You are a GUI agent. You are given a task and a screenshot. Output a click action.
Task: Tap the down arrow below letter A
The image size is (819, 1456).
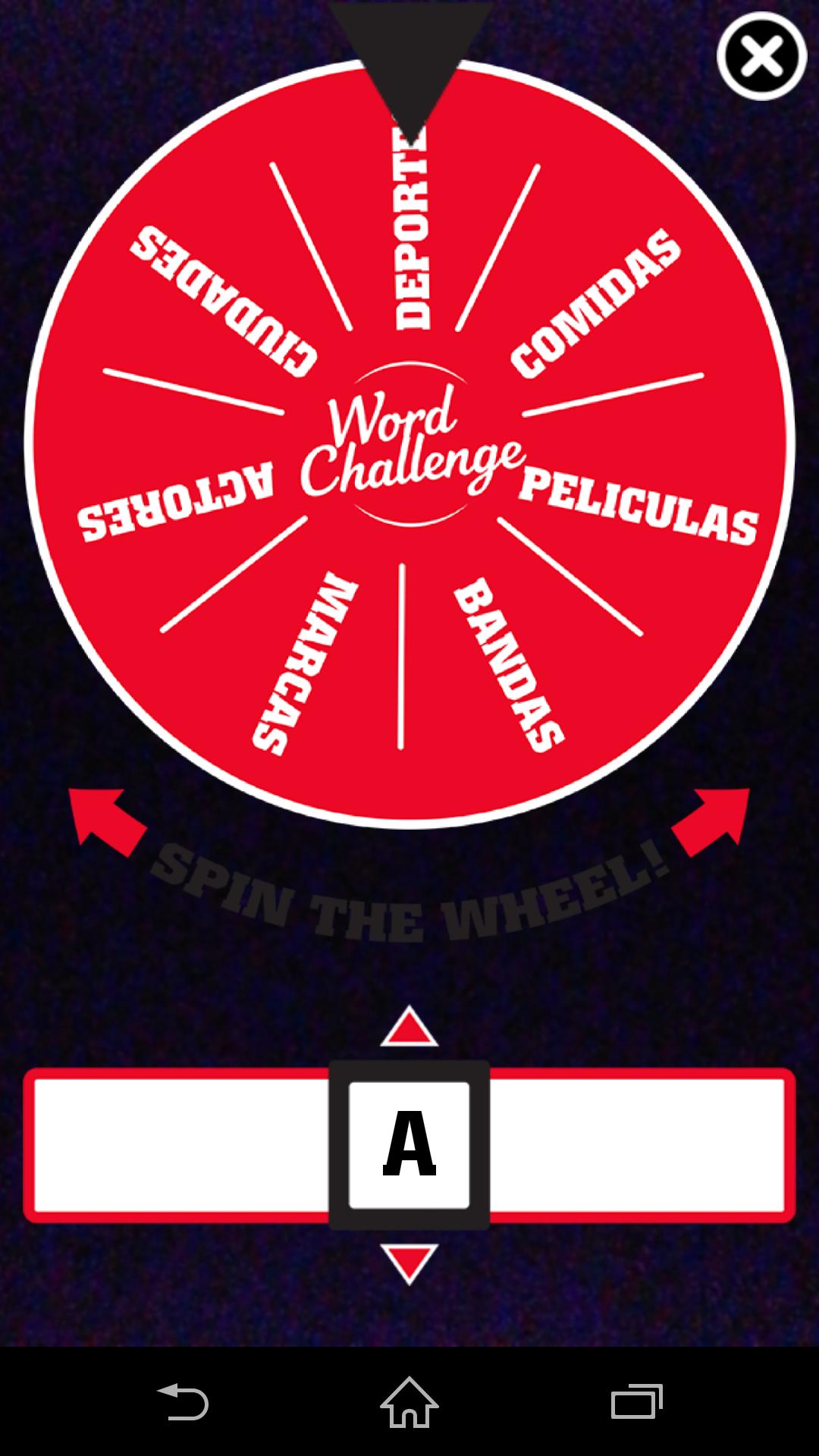point(409,1262)
